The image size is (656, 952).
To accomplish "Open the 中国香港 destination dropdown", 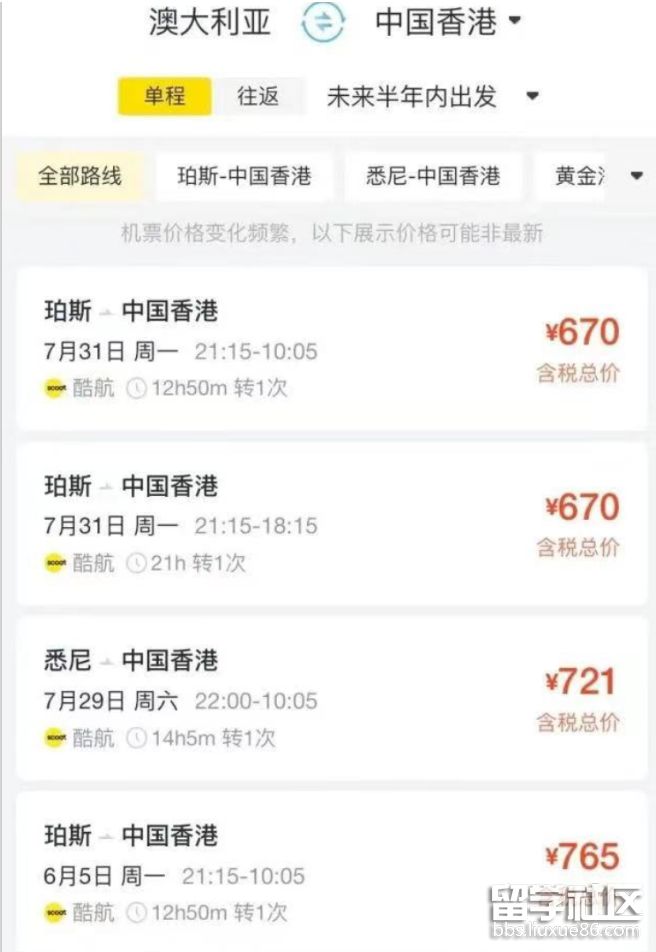I will pyautogui.click(x=448, y=22).
